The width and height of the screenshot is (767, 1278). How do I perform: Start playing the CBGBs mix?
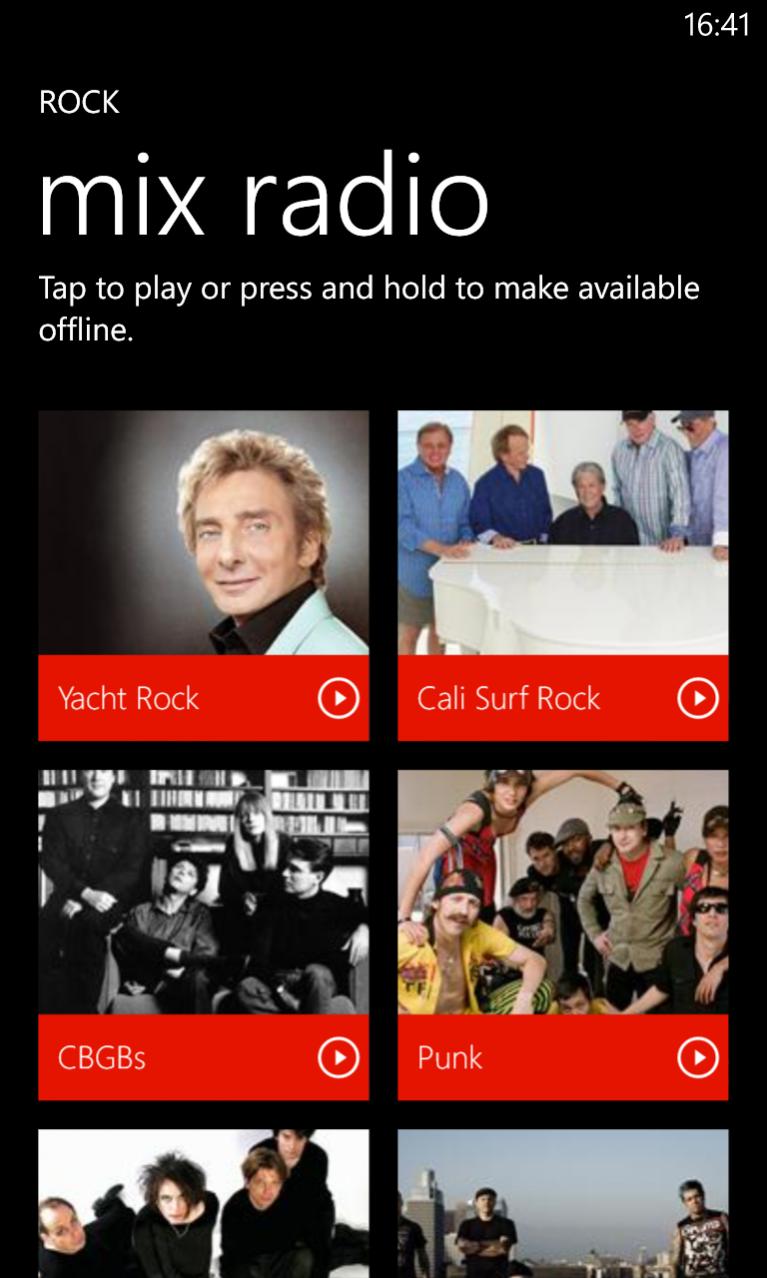338,1057
